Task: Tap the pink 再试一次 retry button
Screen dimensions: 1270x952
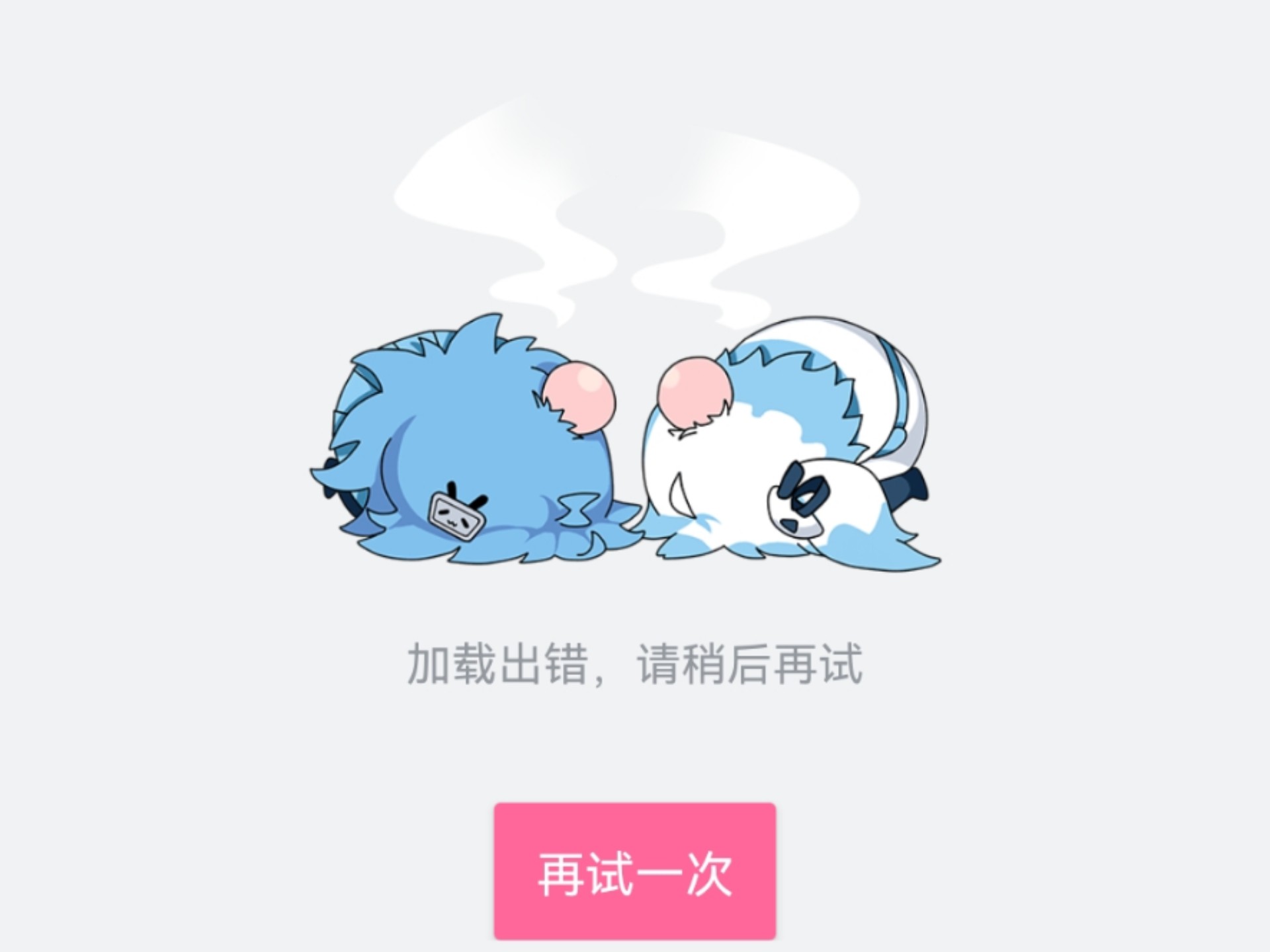Action: pyautogui.click(x=634, y=871)
